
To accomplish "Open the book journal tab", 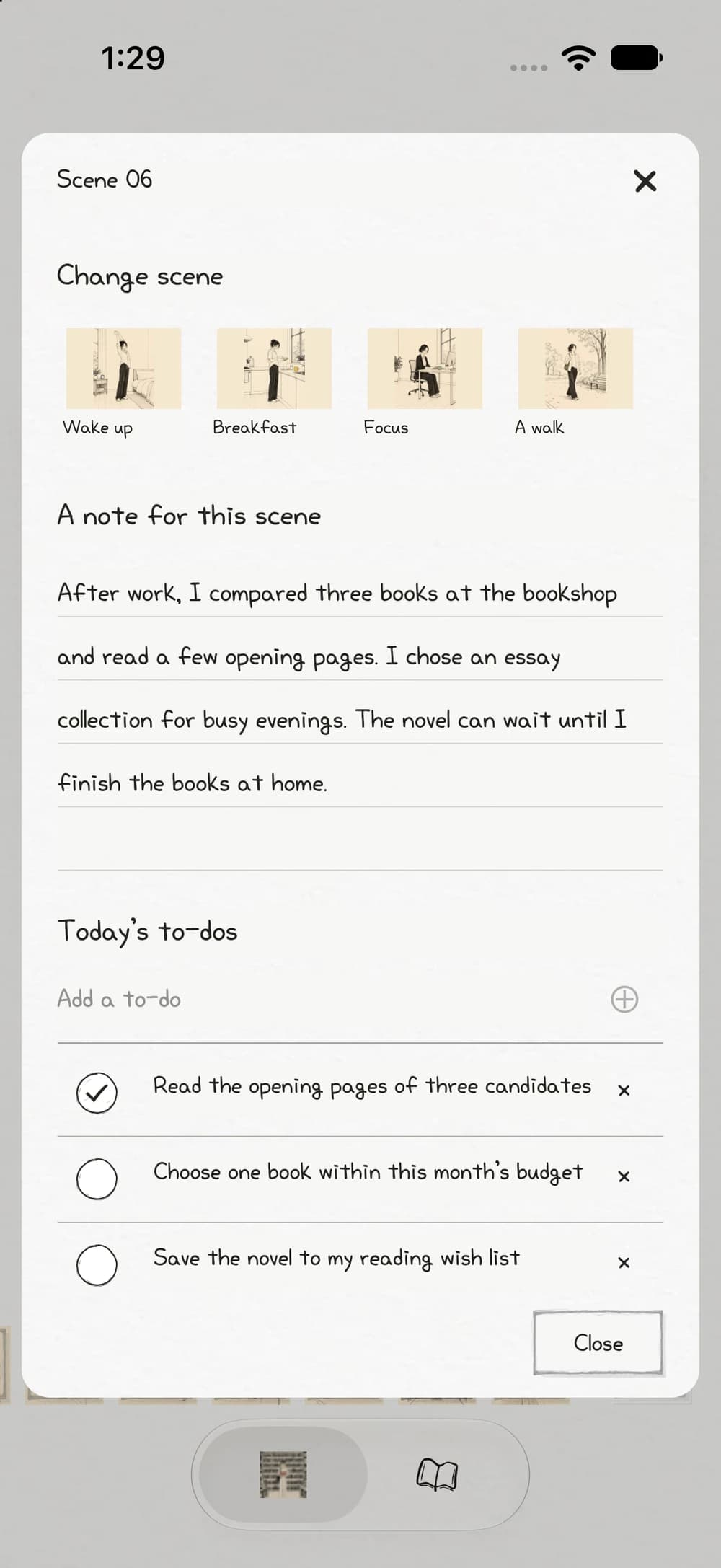I will tap(437, 1475).
